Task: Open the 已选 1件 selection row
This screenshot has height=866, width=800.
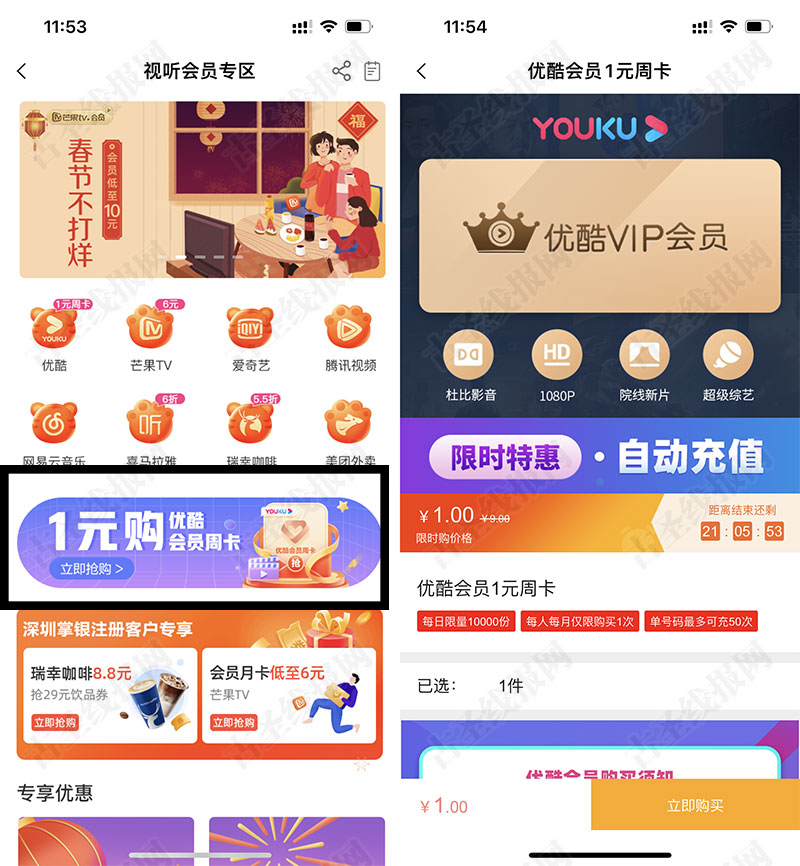Action: click(x=600, y=686)
